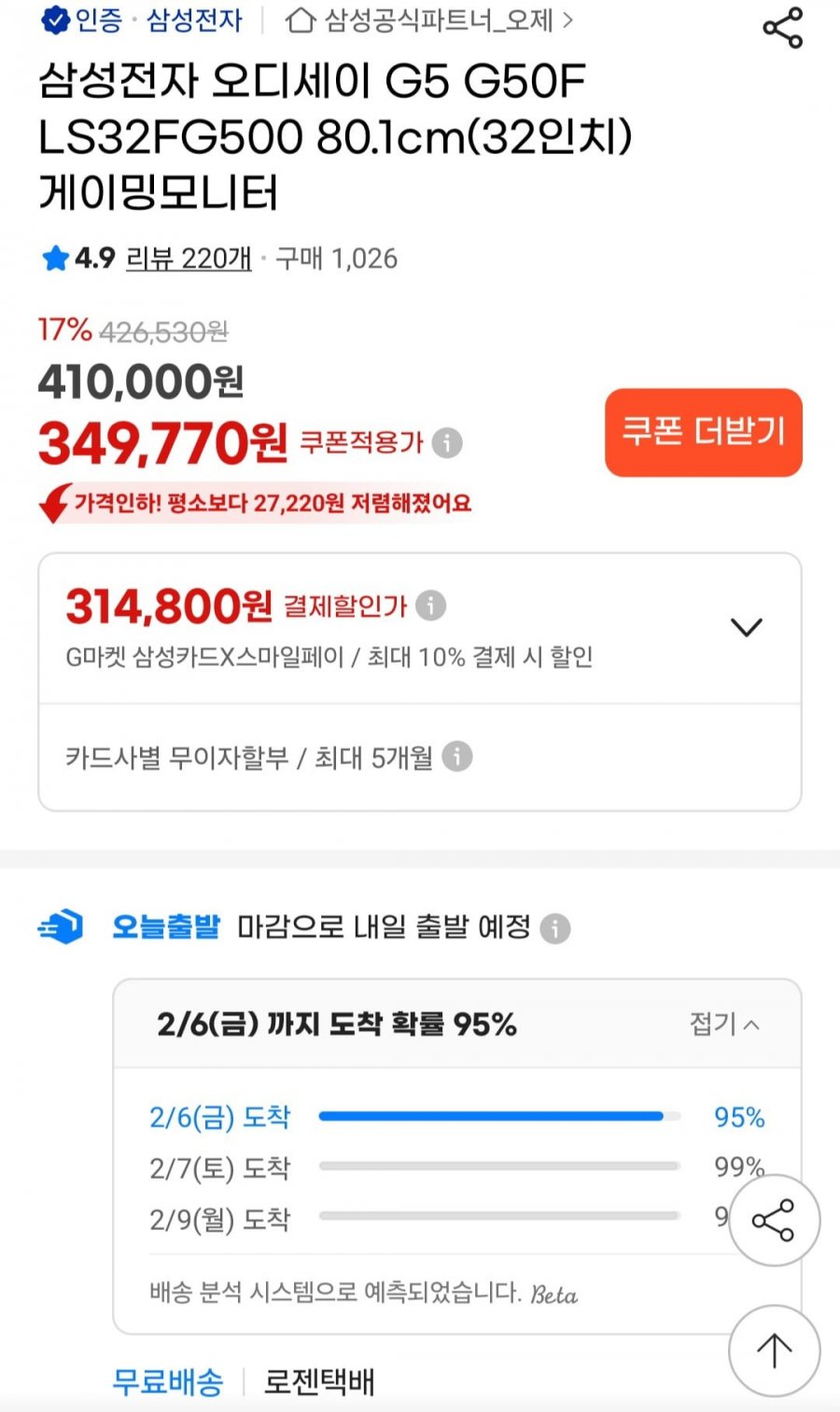Show info about 오늘출발 shipping schedule
The height and width of the screenshot is (1412, 840).
(555, 929)
